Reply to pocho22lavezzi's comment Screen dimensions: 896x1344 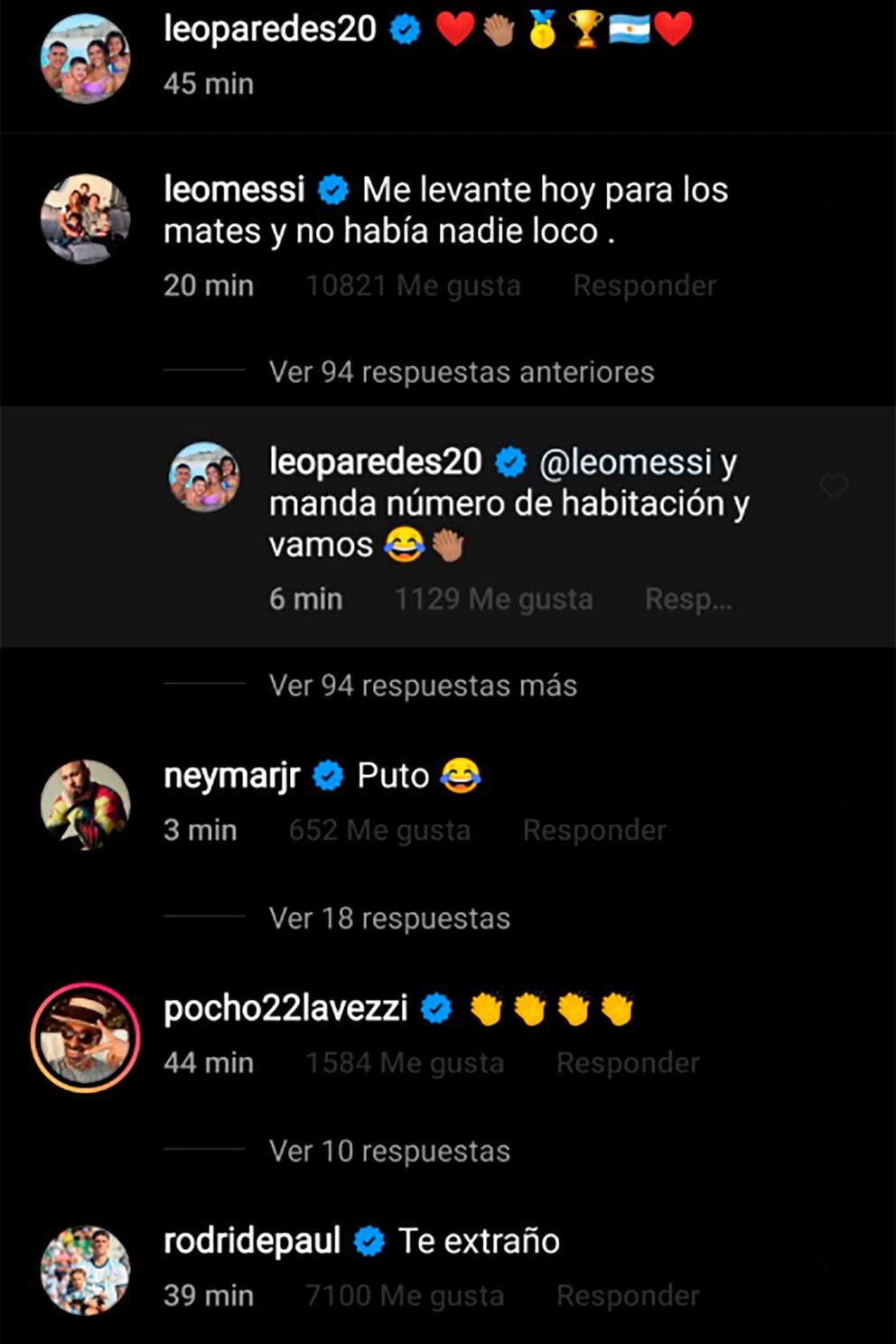pos(628,1063)
